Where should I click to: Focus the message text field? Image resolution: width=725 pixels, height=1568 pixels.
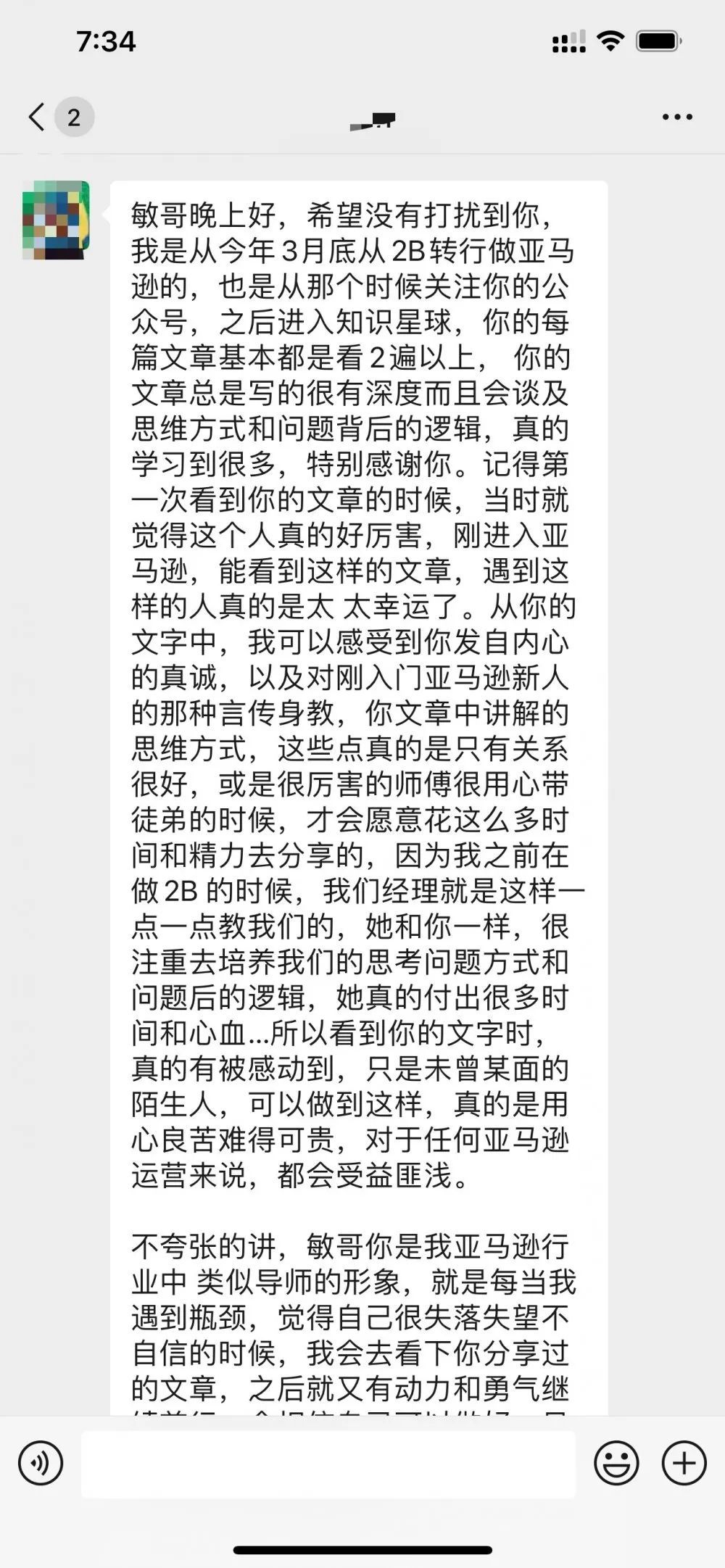pos(328,1464)
